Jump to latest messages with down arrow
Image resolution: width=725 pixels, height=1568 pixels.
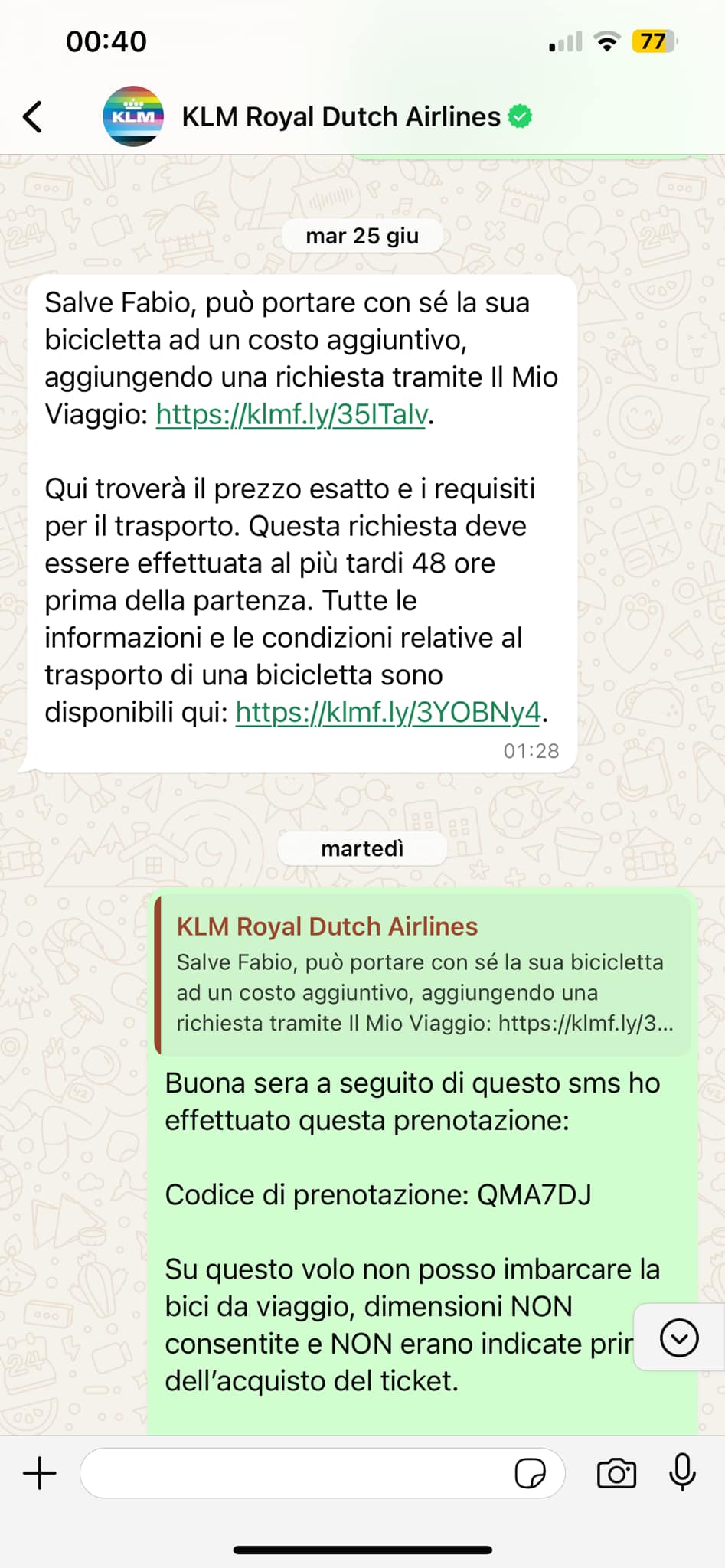point(678,1338)
